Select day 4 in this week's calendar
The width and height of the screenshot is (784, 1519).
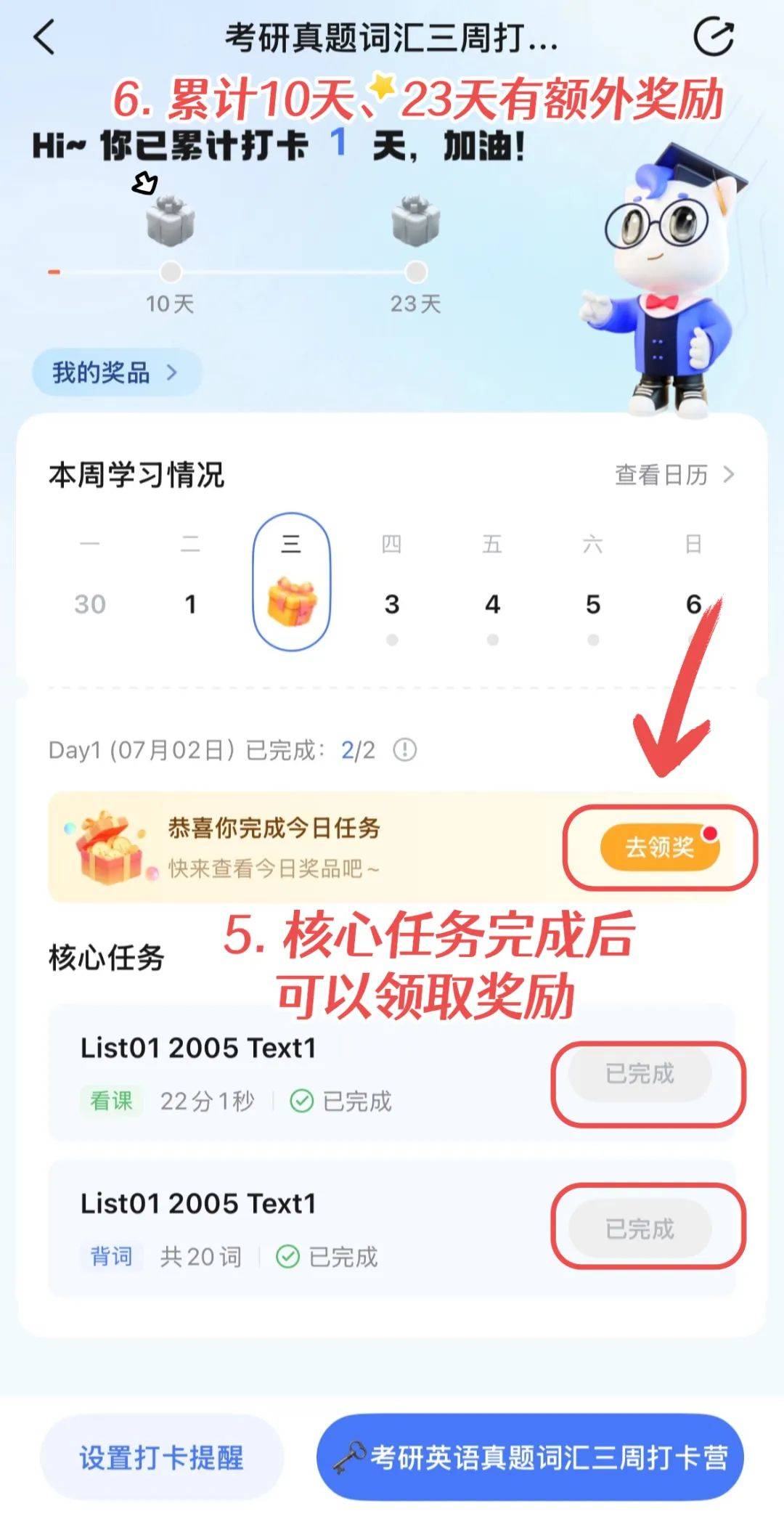click(492, 604)
